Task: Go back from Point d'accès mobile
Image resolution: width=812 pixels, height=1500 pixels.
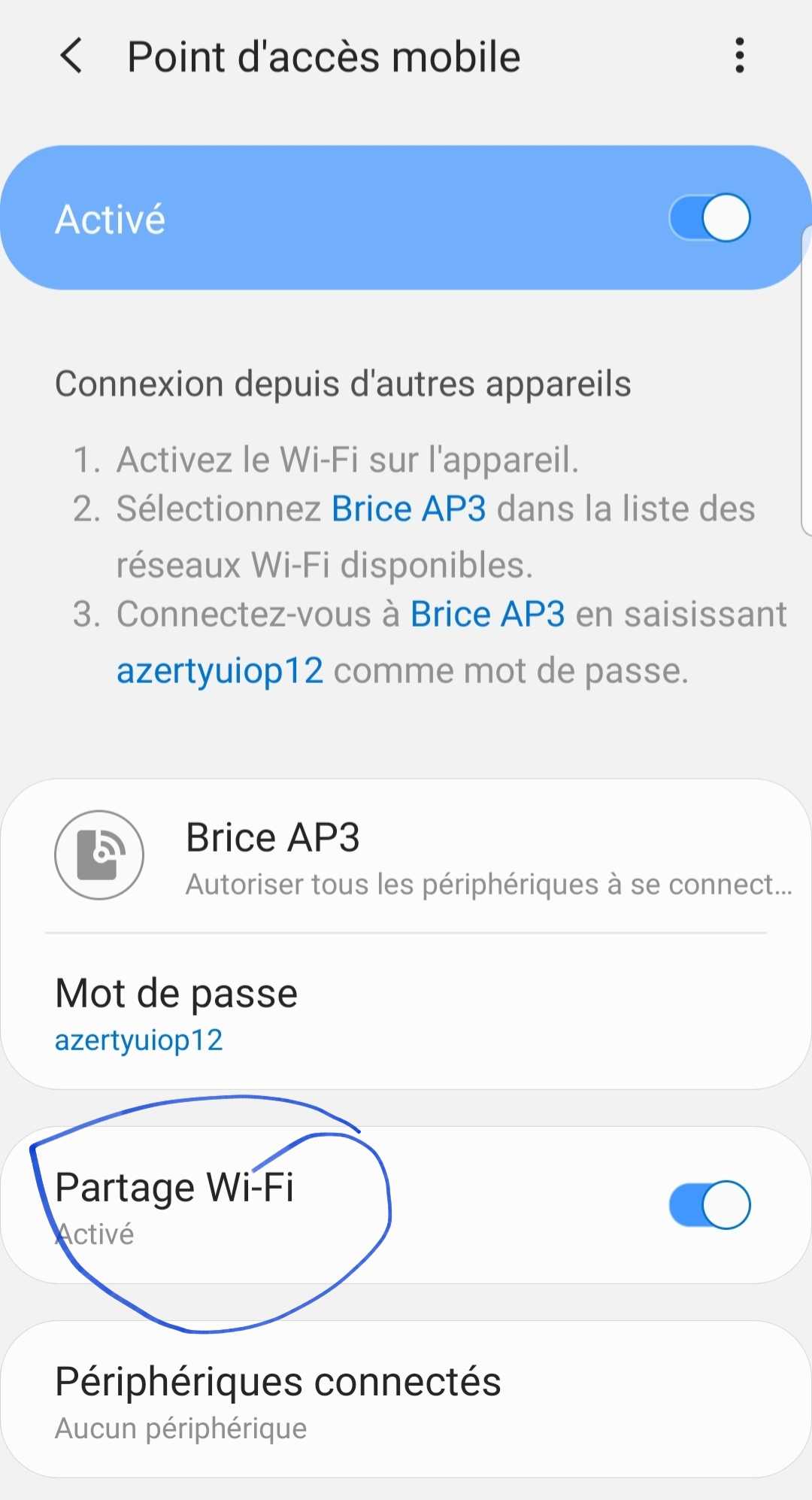Action: [x=71, y=56]
